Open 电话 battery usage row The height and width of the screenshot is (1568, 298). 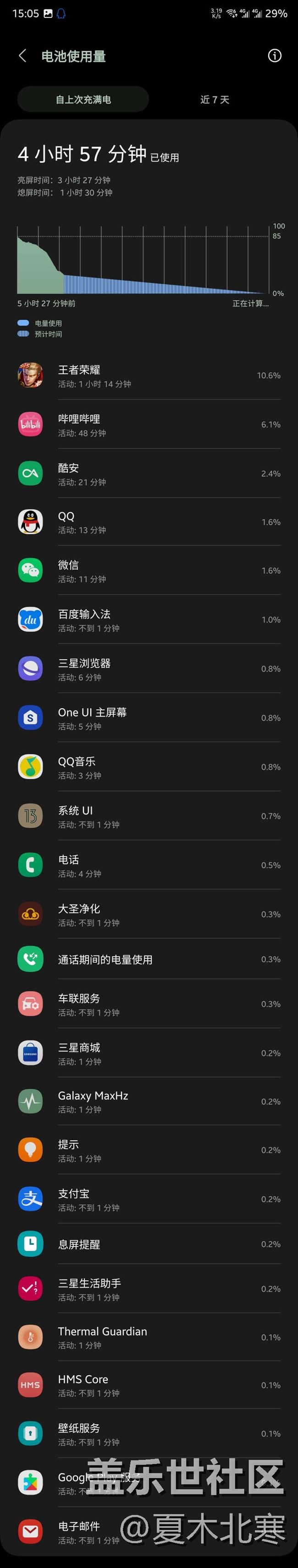[x=149, y=865]
